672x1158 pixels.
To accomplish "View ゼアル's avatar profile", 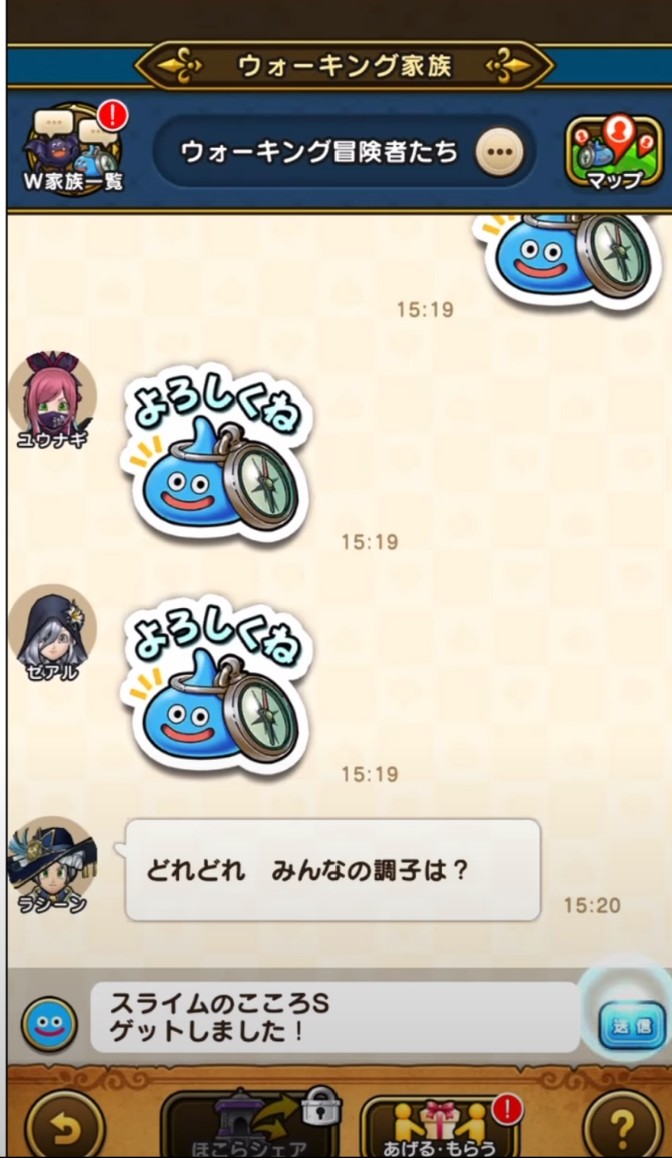I will coord(52,630).
